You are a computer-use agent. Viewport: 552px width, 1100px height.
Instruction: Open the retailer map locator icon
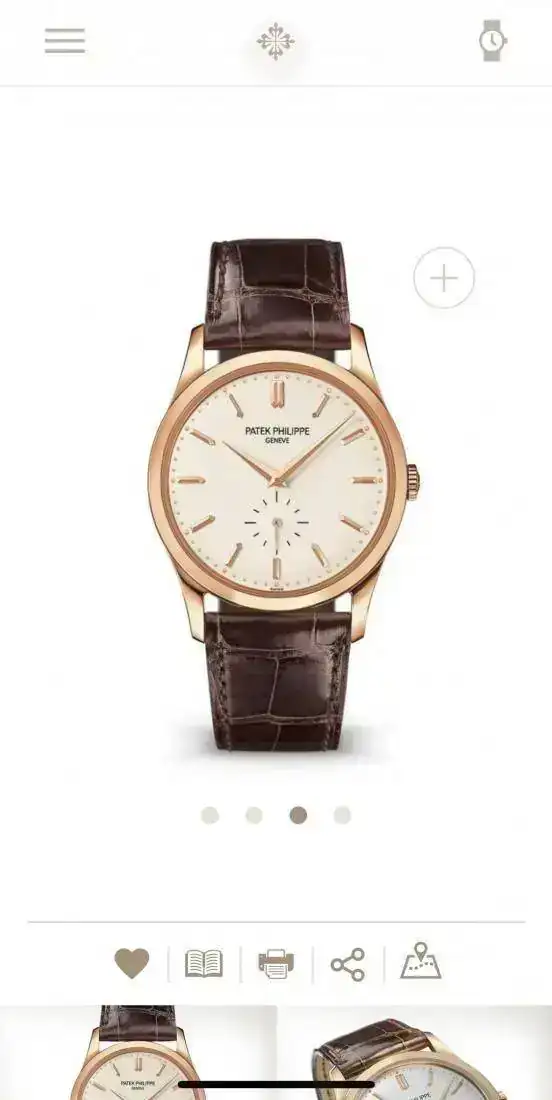[x=421, y=961]
